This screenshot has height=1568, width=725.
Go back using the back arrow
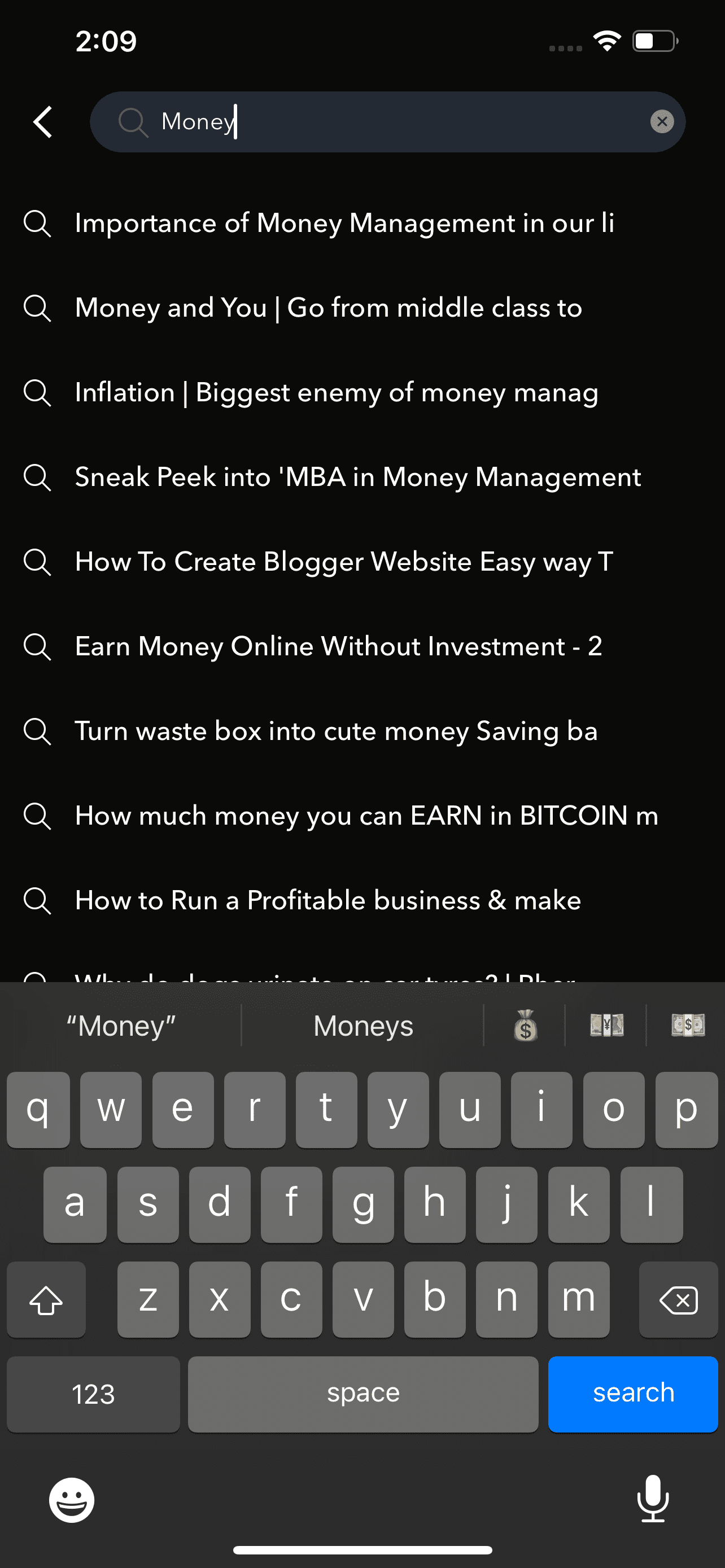pyautogui.click(x=42, y=122)
